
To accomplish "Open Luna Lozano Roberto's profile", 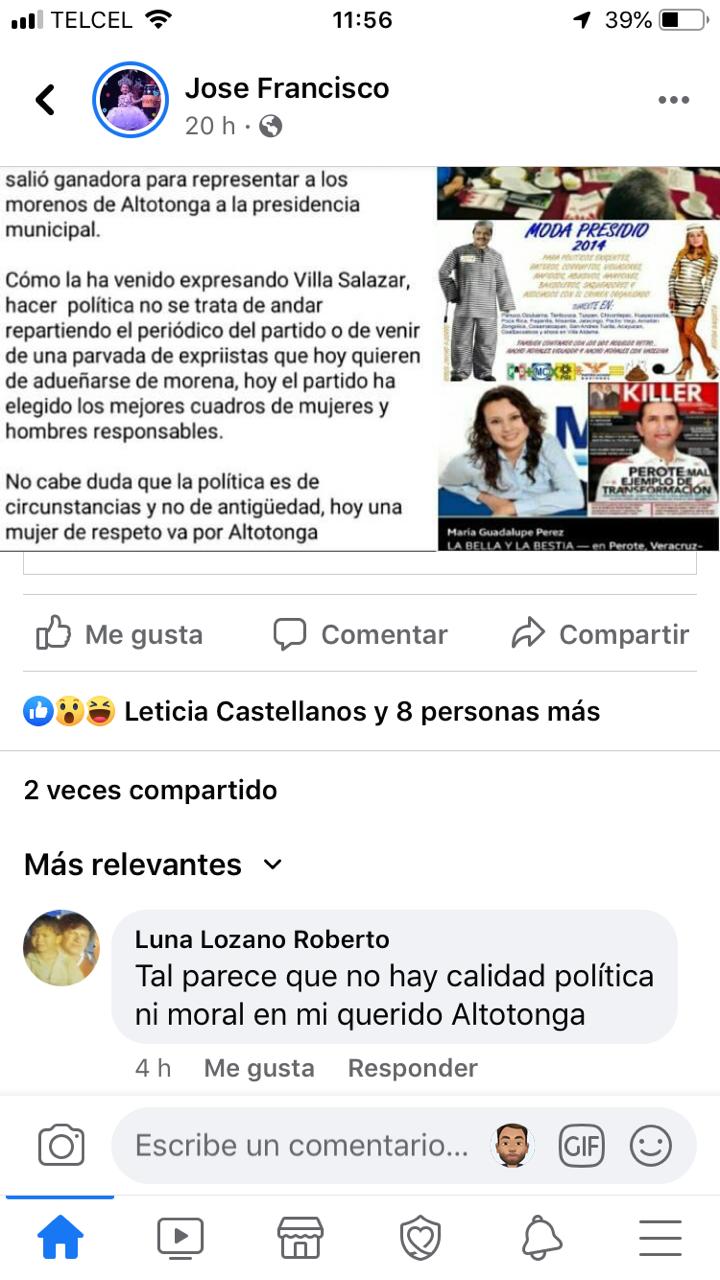I will [x=262, y=939].
